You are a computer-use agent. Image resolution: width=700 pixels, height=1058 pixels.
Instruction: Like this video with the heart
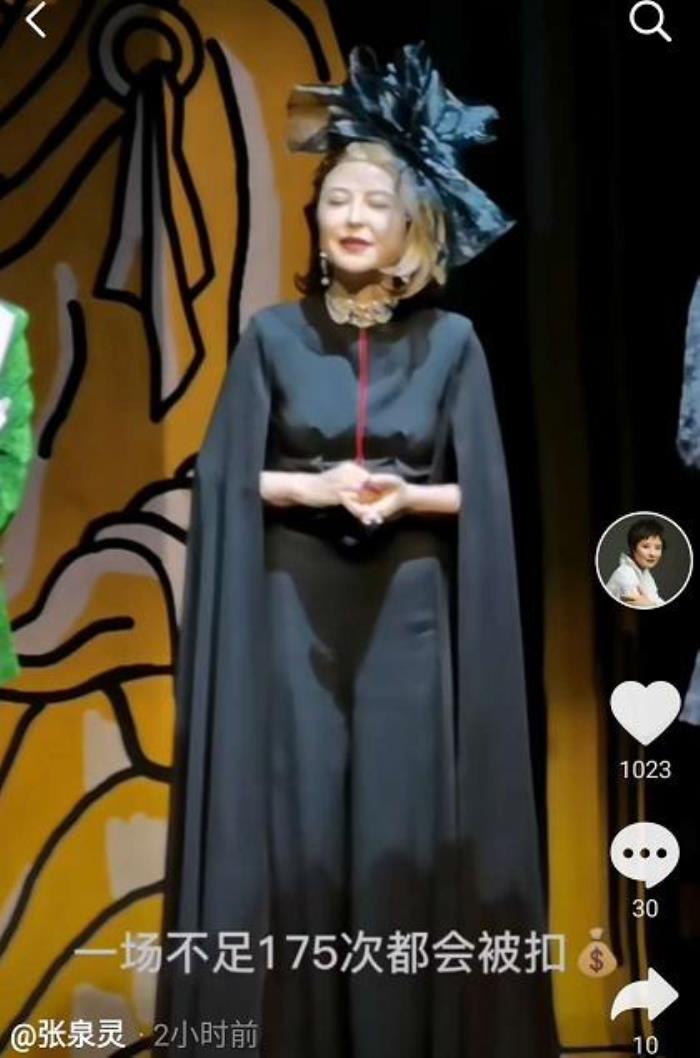(645, 712)
